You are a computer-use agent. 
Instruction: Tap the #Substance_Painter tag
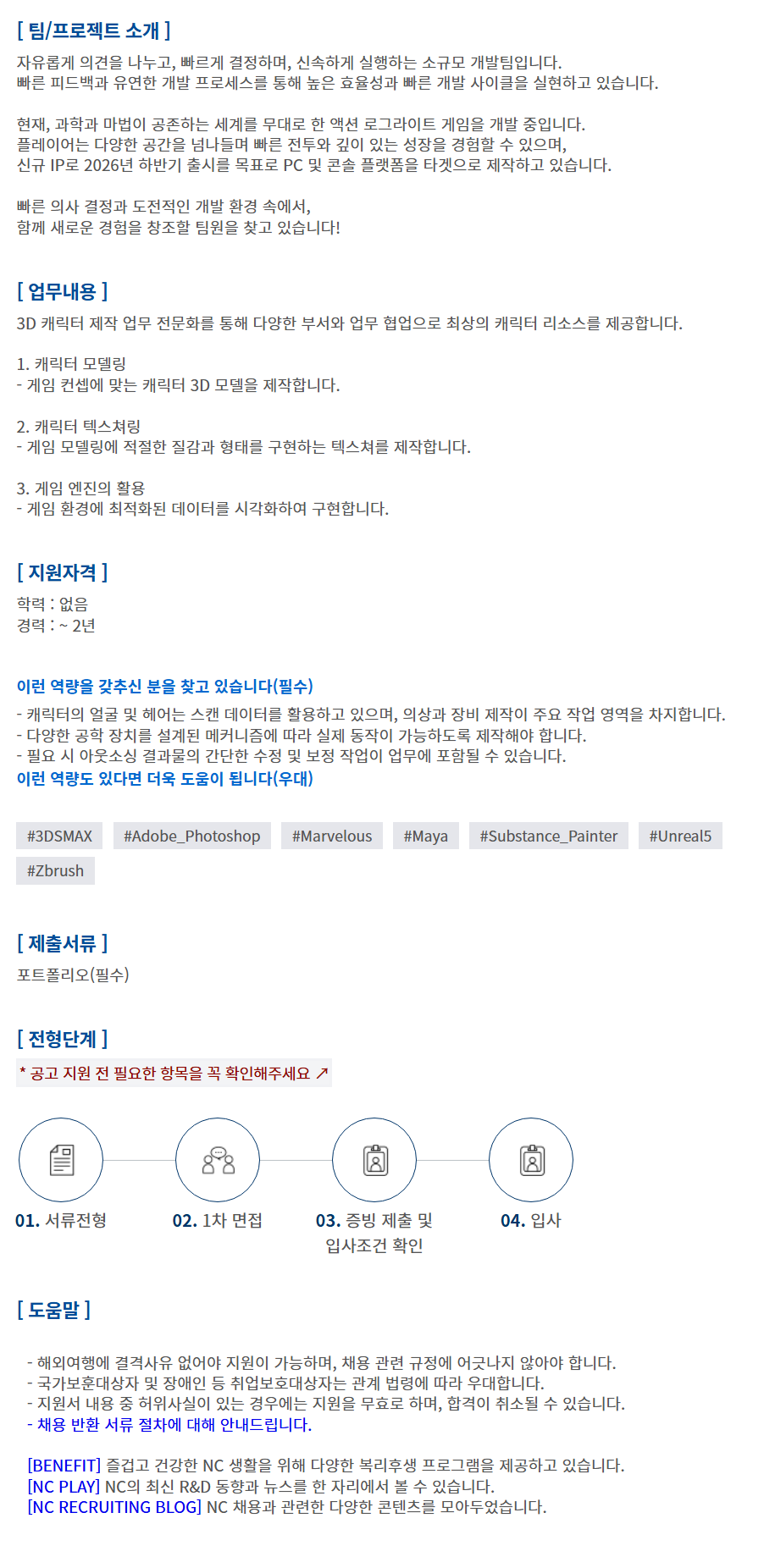[x=549, y=836]
